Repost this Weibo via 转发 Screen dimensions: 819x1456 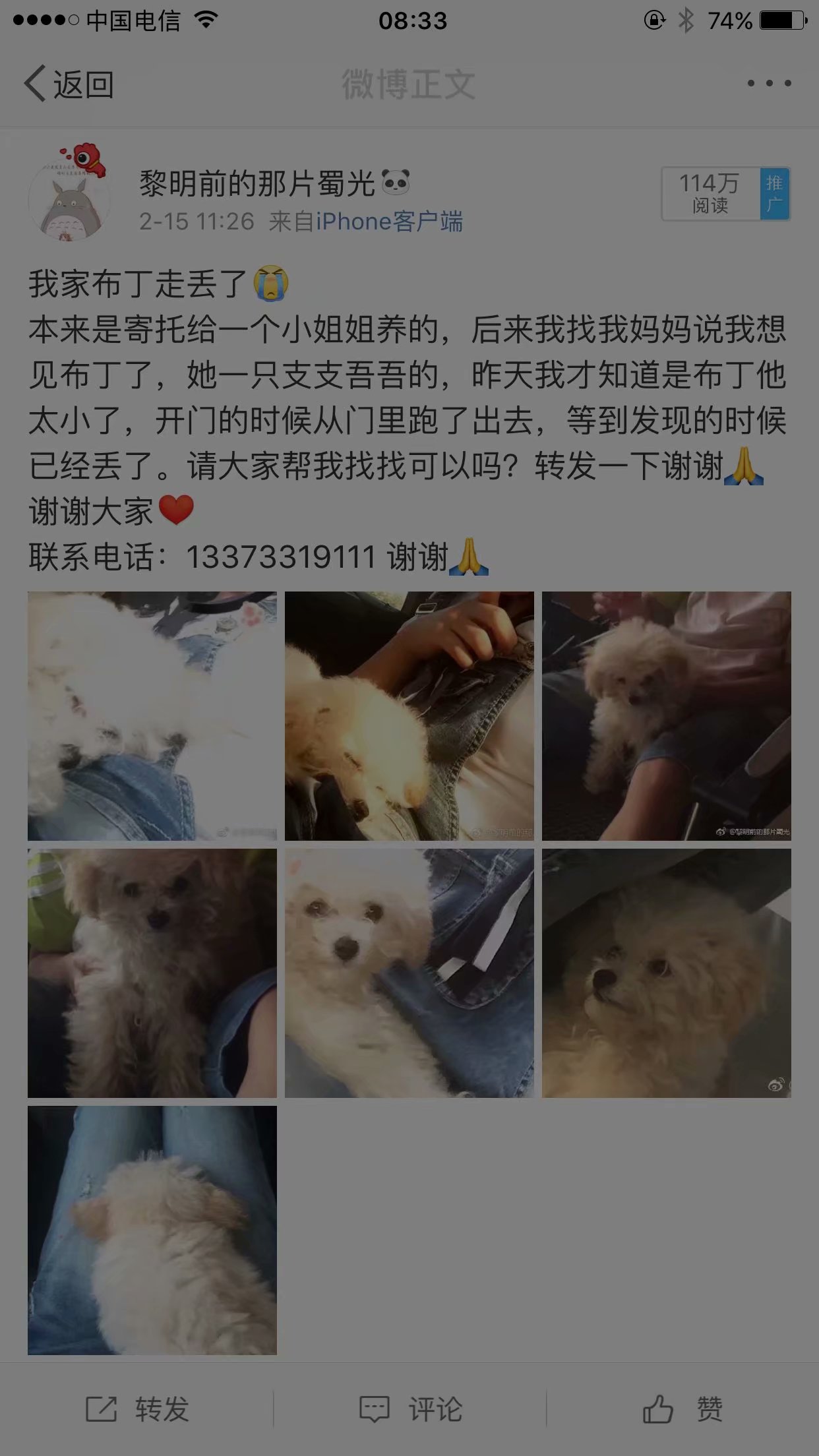(137, 1409)
